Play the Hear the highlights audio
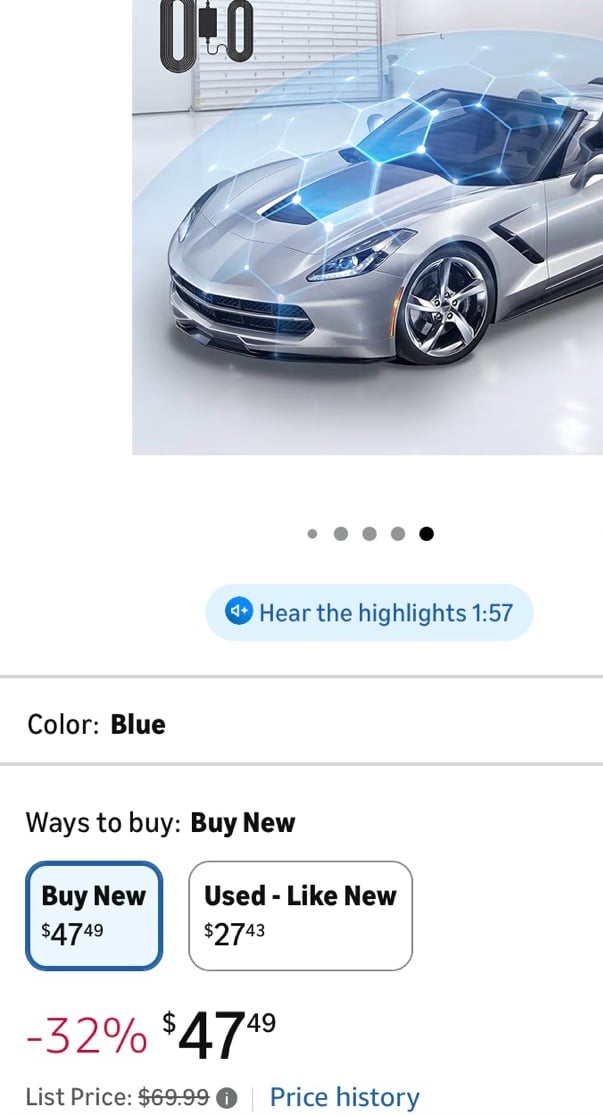The height and width of the screenshot is (1115, 603). coord(369,612)
